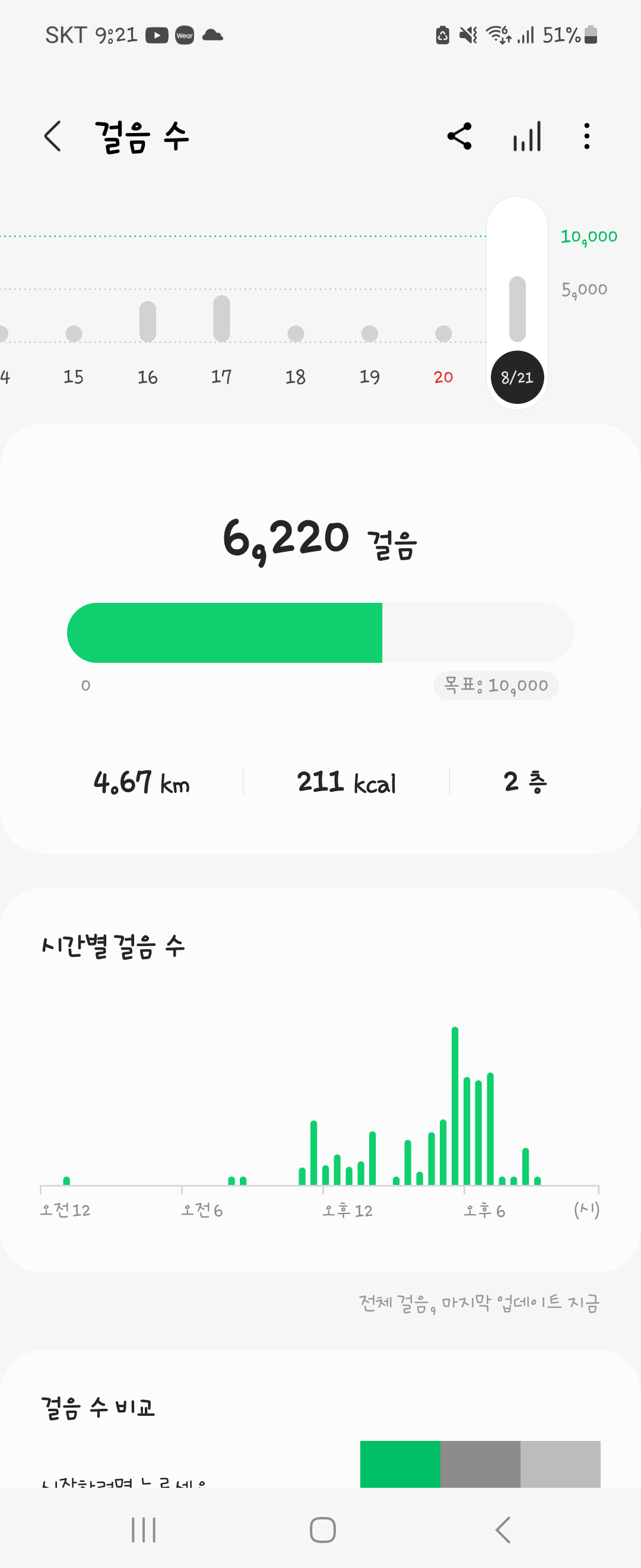
Task: Tap the 목표: 10,000 goal chip
Action: 496,686
